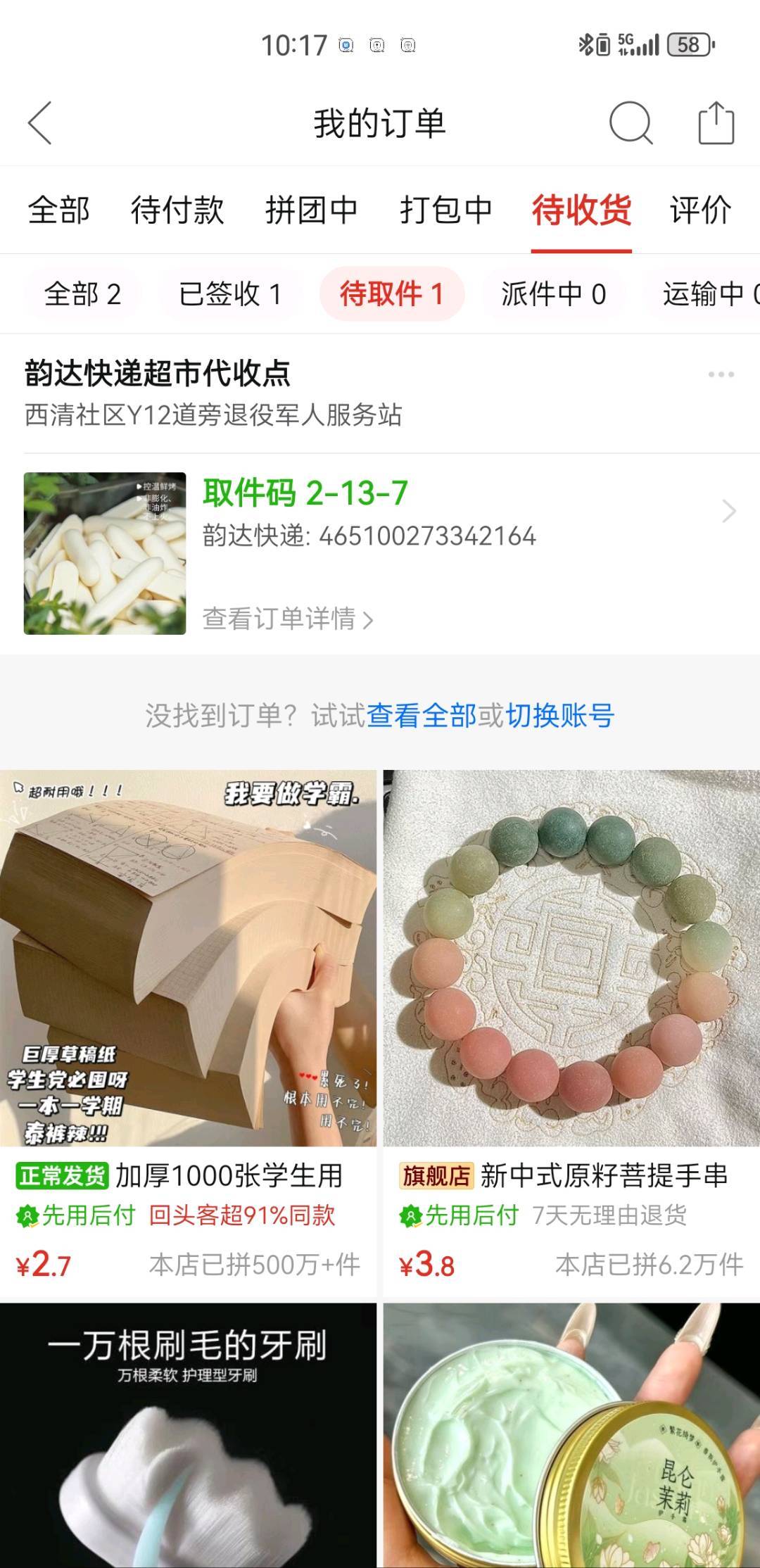Filter by 全部 2 chip
This screenshot has height=1568, width=760.
pos(82,294)
